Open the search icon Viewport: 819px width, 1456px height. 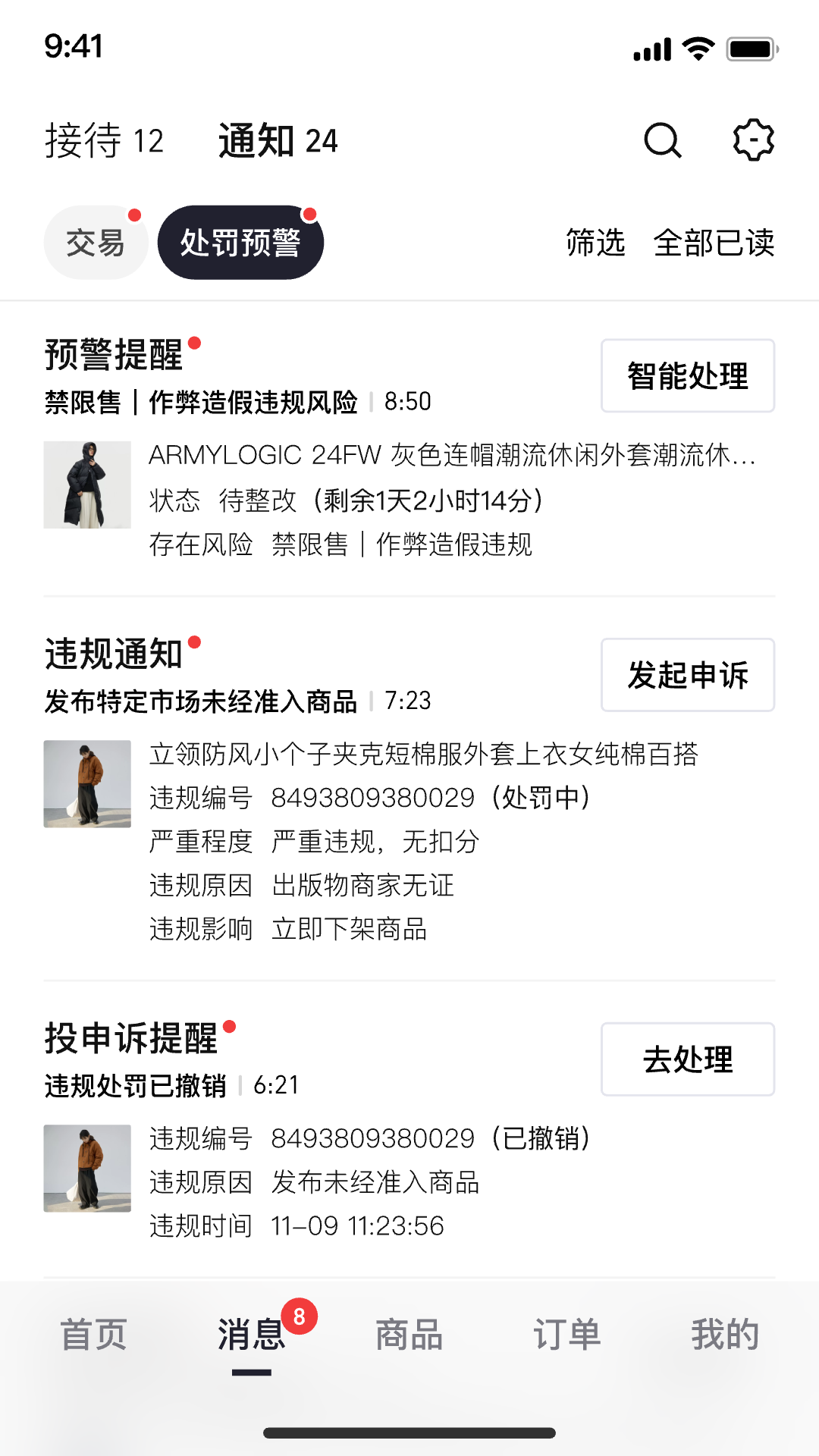(x=662, y=141)
